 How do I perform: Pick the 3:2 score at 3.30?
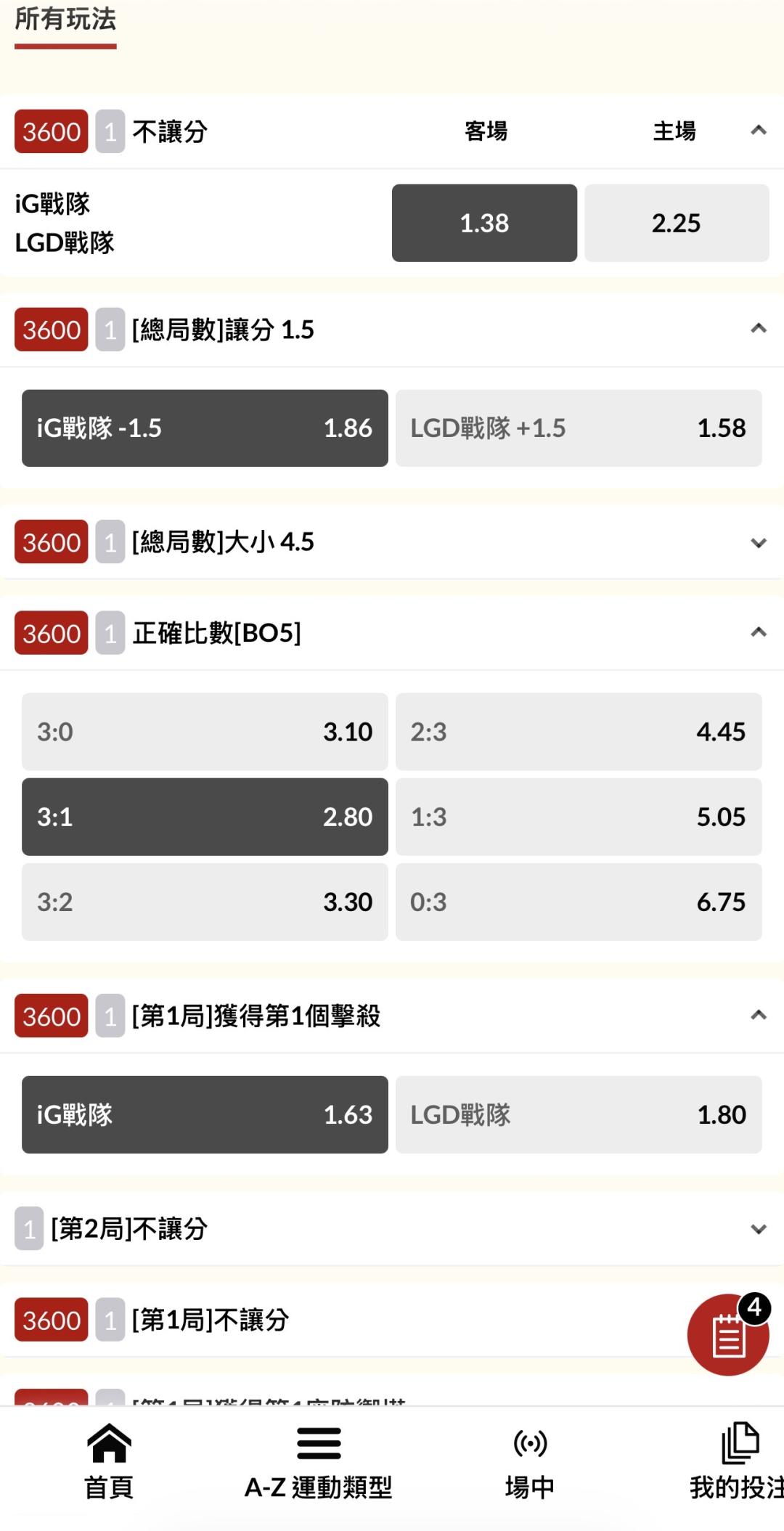coord(205,902)
